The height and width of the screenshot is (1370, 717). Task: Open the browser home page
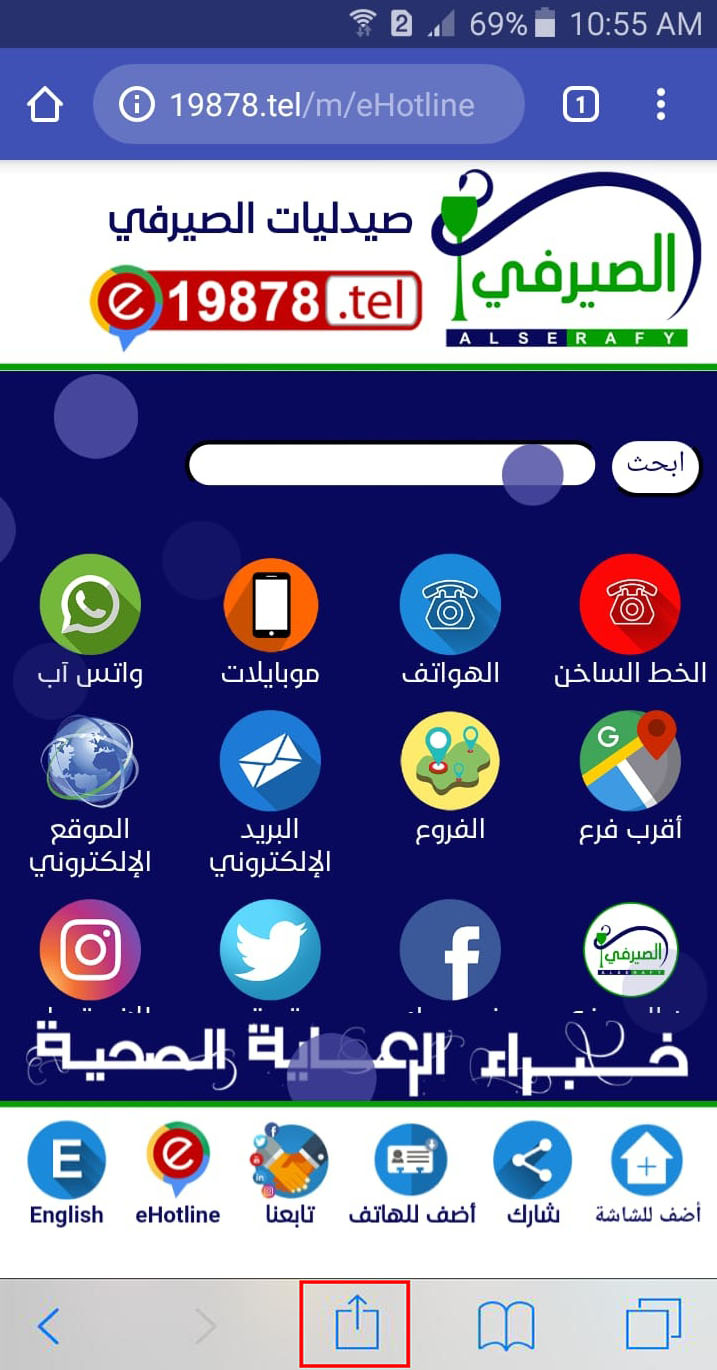45,105
